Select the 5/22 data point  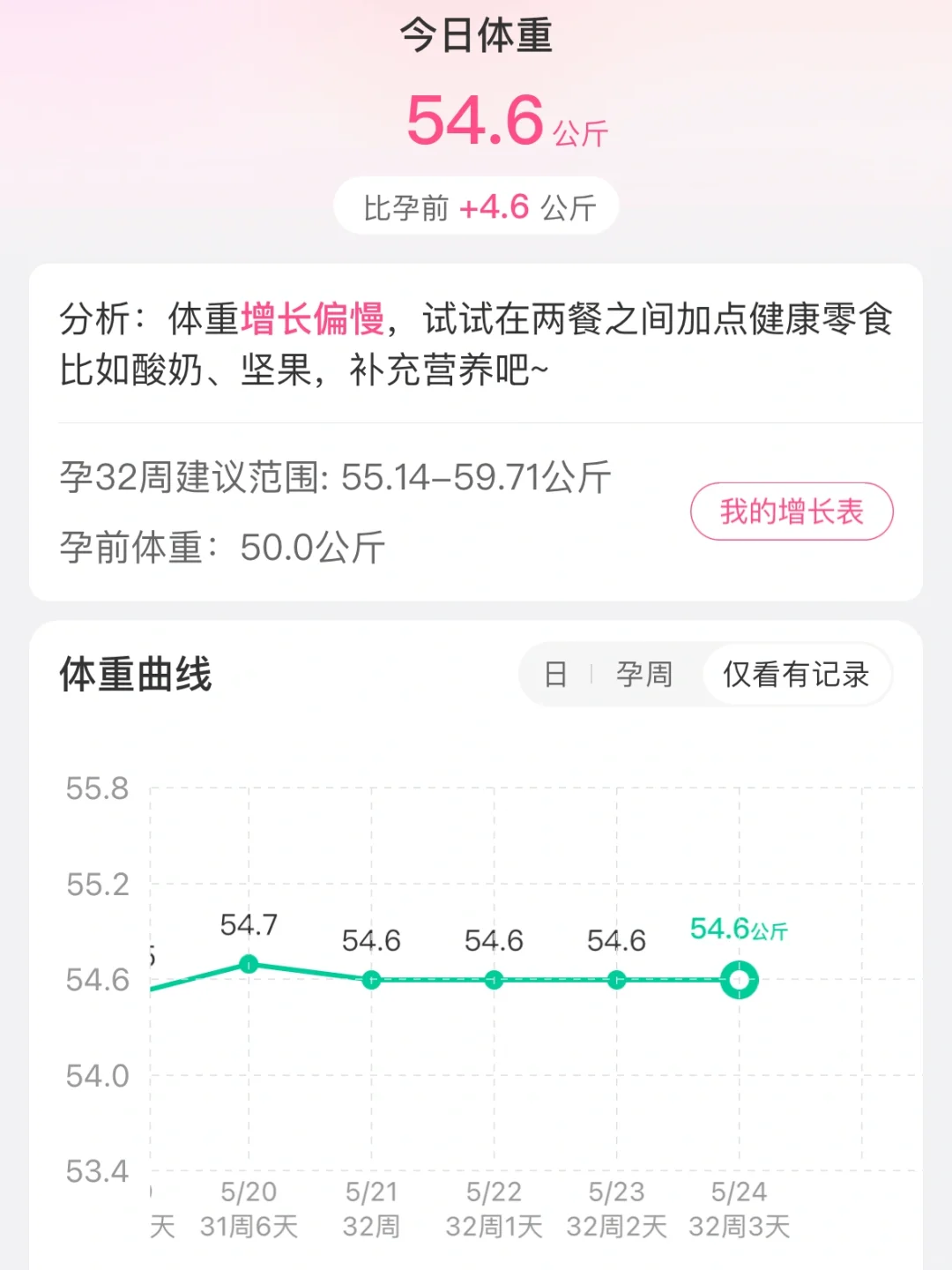coord(494,980)
